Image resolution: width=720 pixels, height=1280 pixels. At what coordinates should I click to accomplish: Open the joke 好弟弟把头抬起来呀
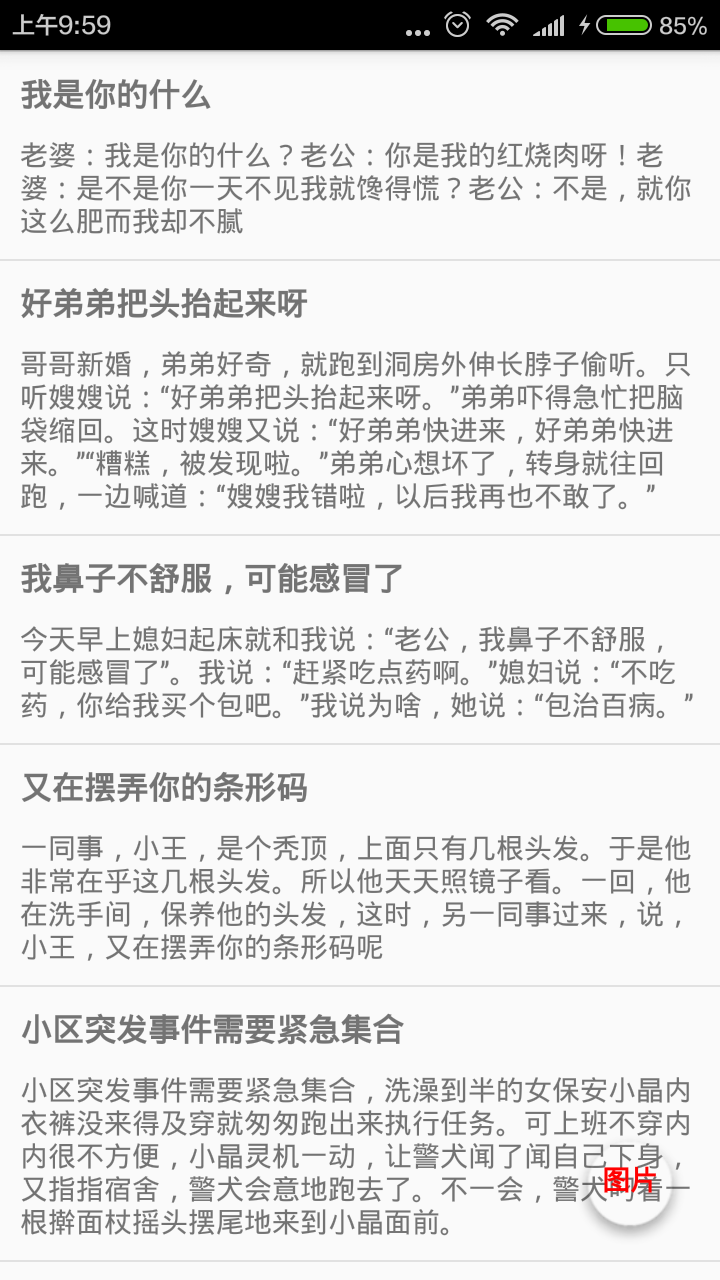(360, 398)
